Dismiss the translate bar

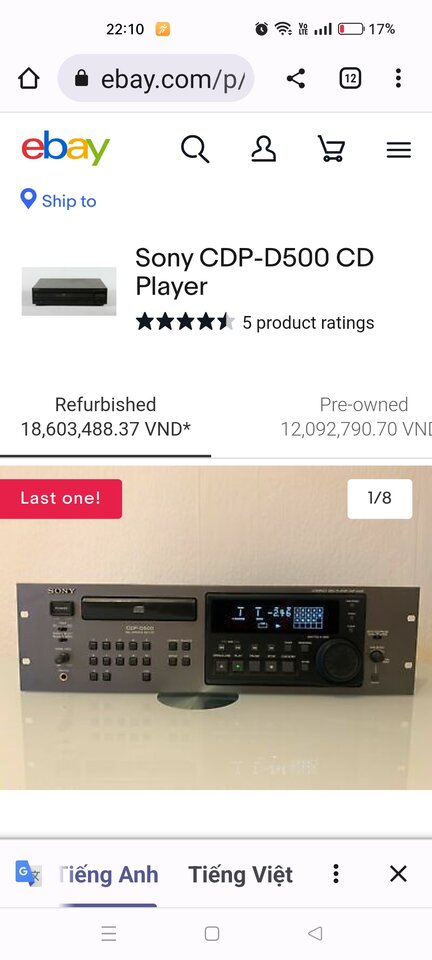pyautogui.click(x=398, y=874)
